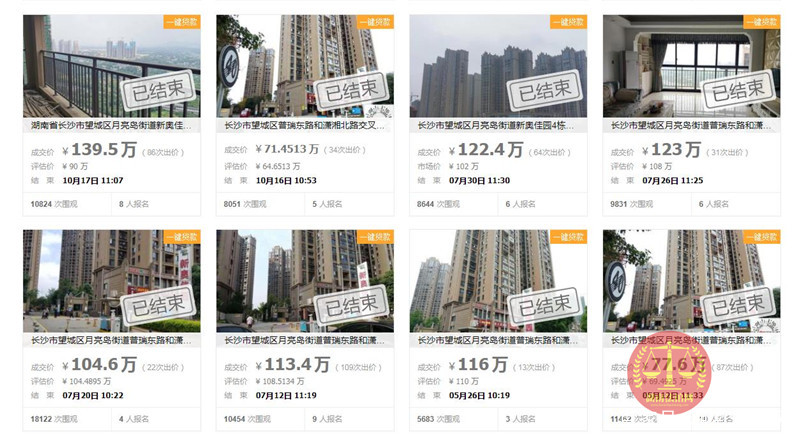Tap 一键贷款 on the 116万 listing
Screen dimensions: 800x442
tap(567, 237)
